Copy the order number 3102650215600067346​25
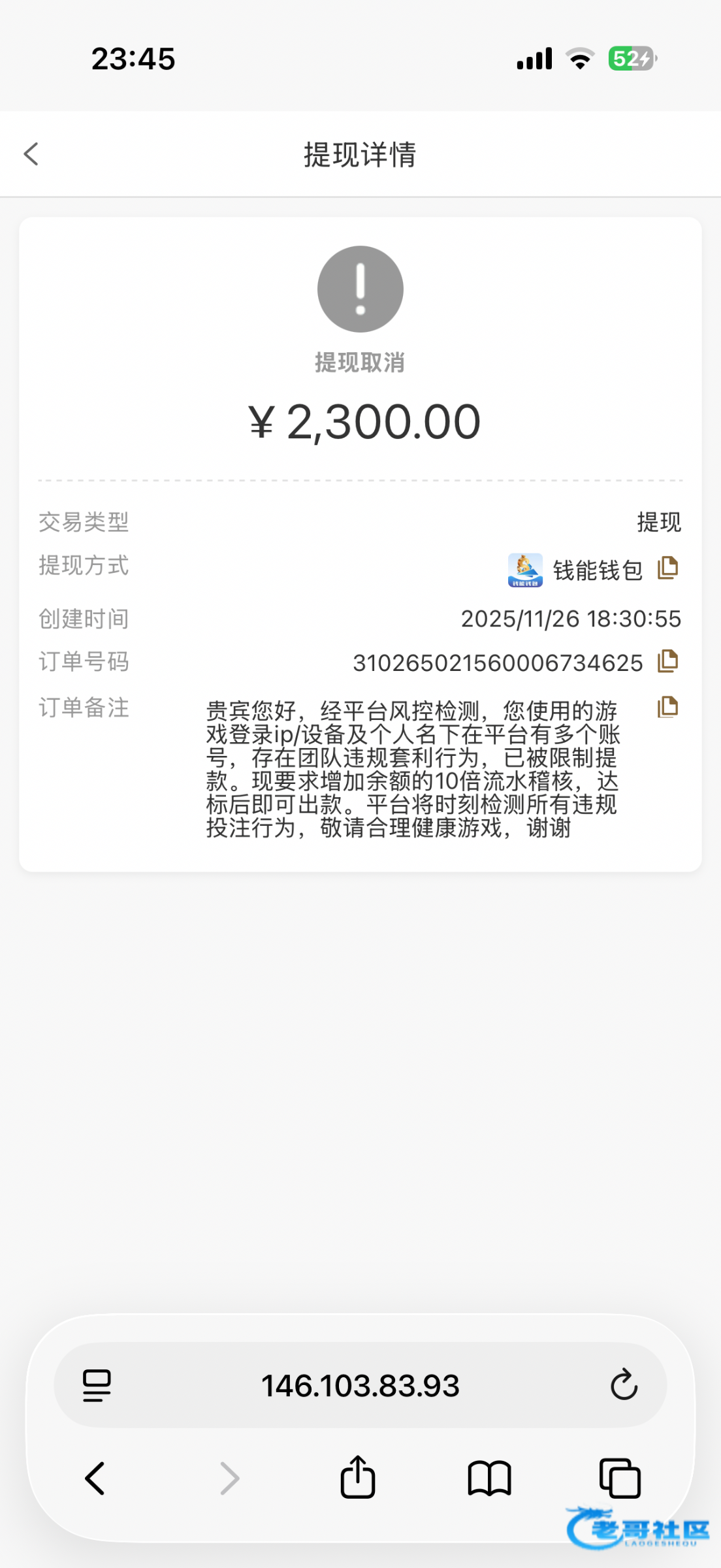 click(x=667, y=661)
